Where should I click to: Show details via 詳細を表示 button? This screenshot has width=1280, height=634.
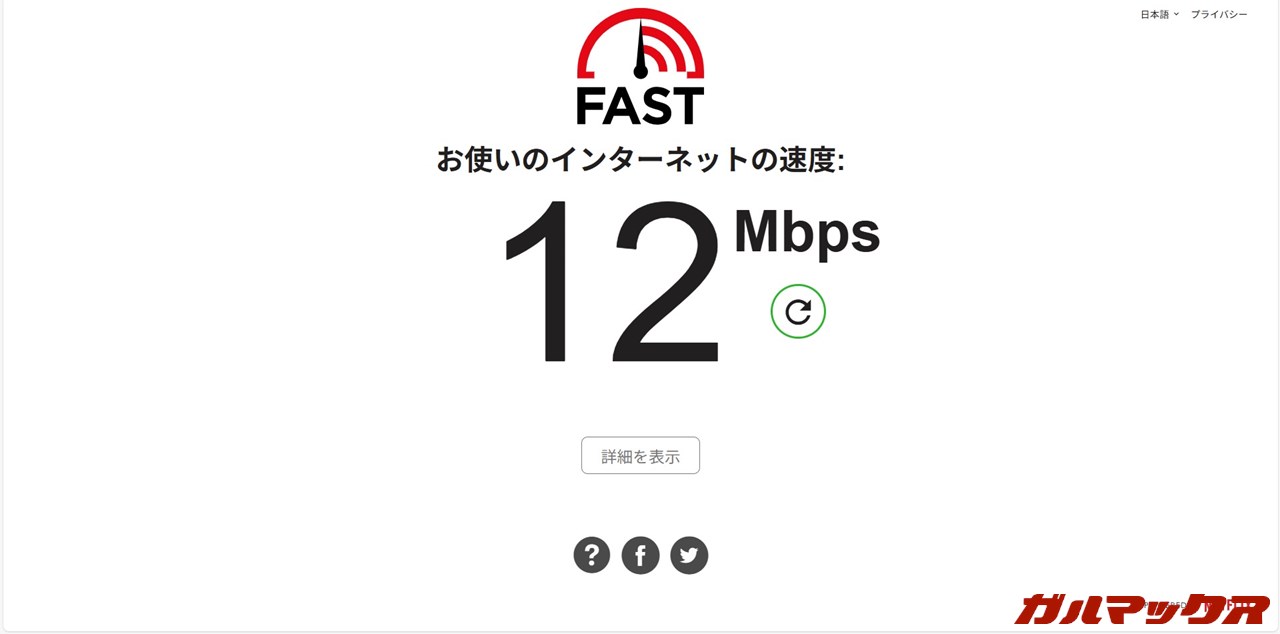pos(640,456)
